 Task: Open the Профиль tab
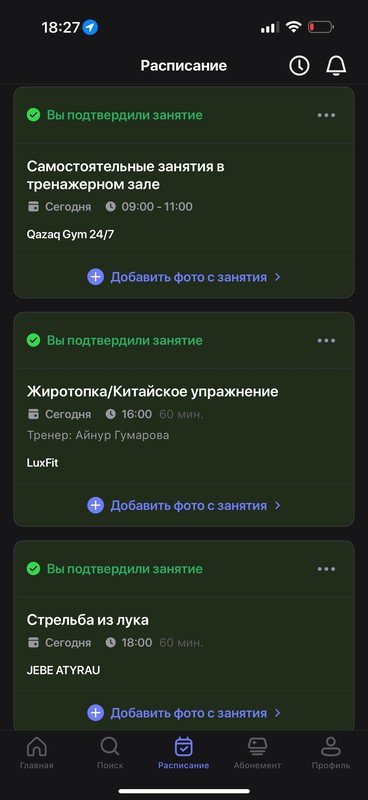click(331, 753)
